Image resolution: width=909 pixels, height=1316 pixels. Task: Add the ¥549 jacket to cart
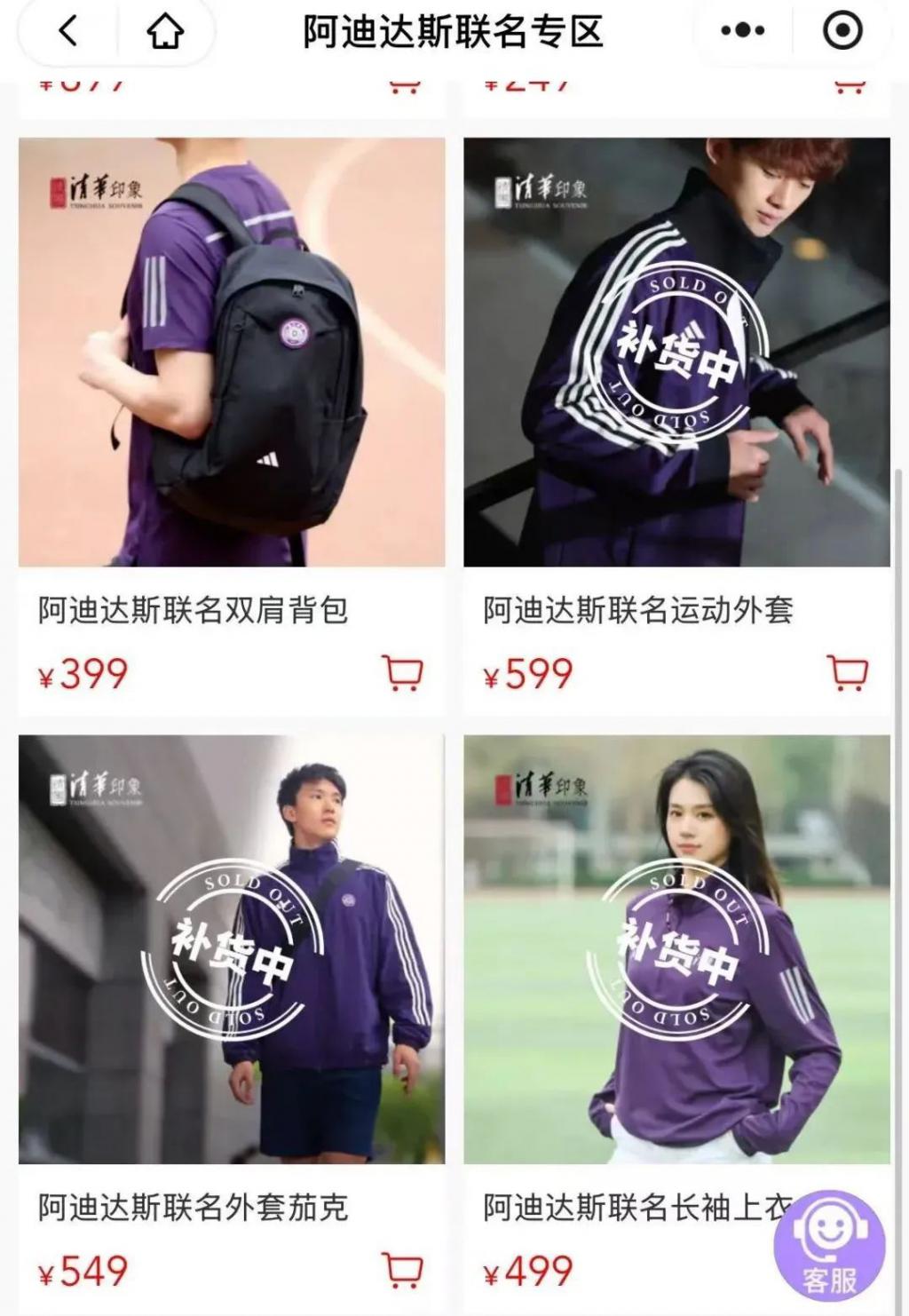402,1270
